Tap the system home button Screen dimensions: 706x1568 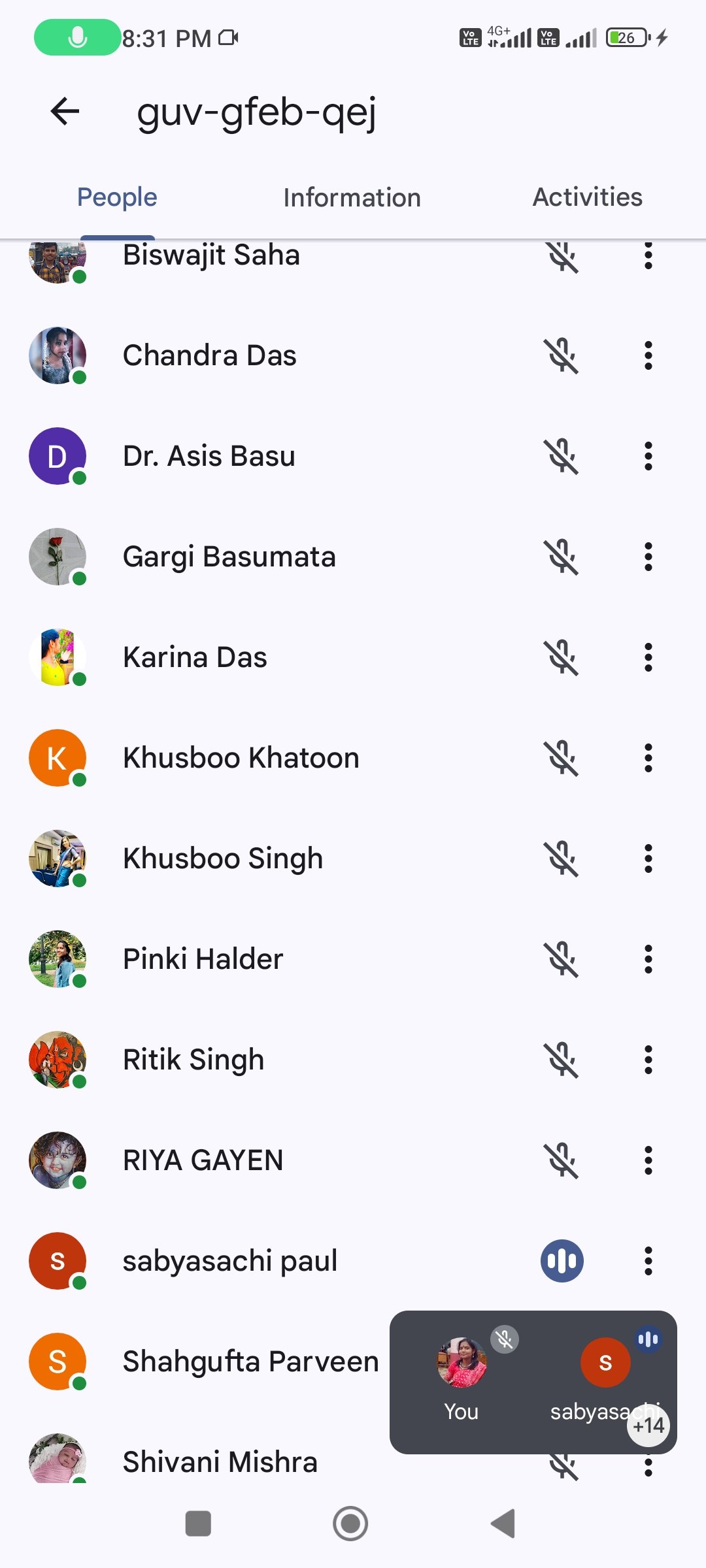(350, 1524)
